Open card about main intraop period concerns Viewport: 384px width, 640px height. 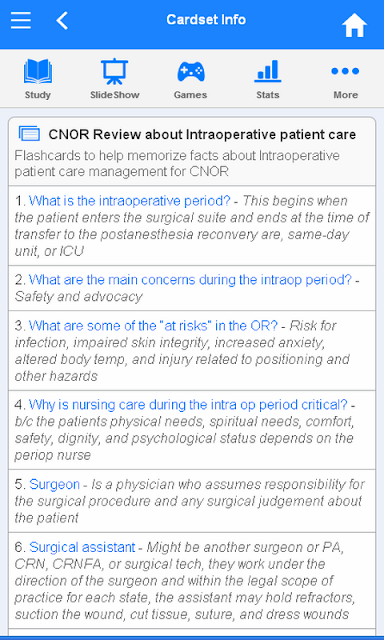(x=190, y=280)
